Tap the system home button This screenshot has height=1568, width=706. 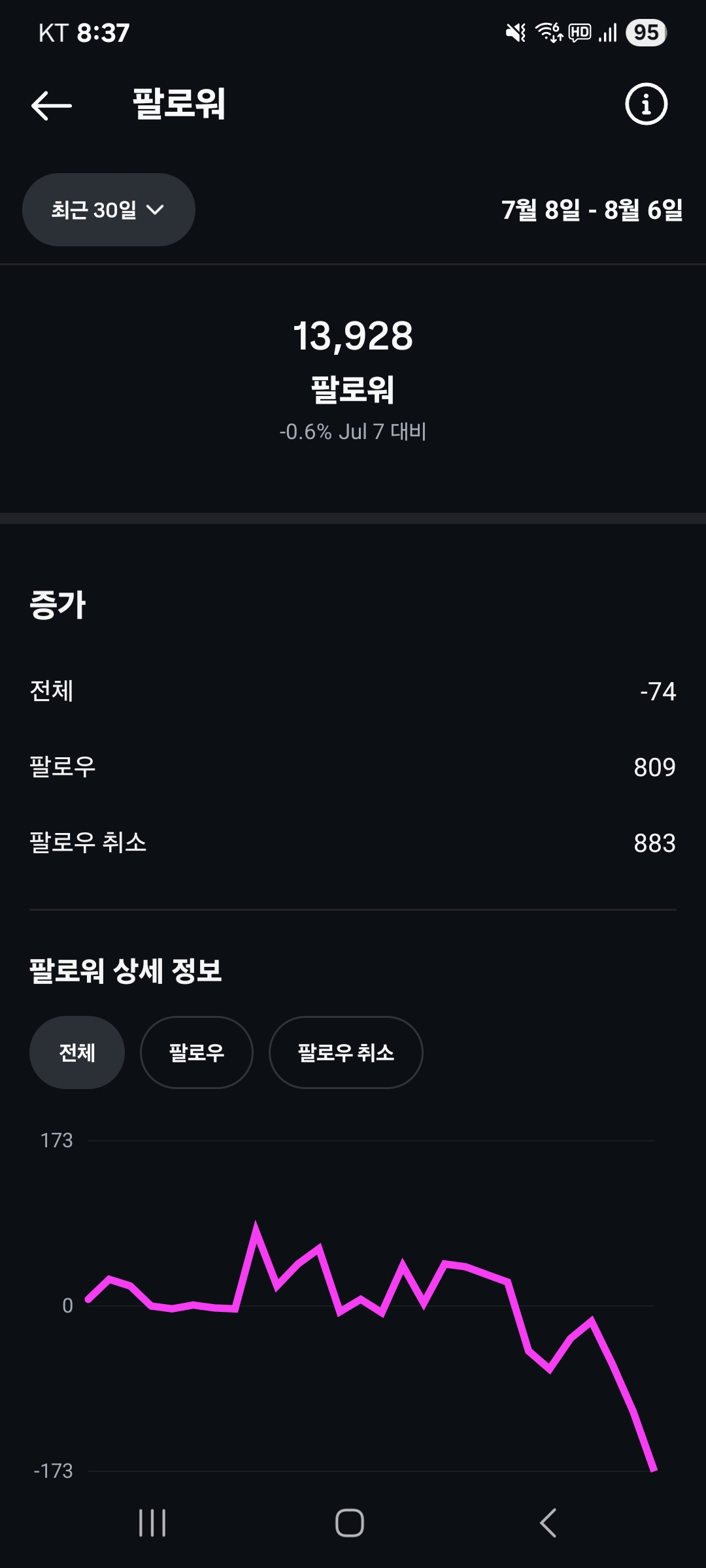click(350, 1523)
